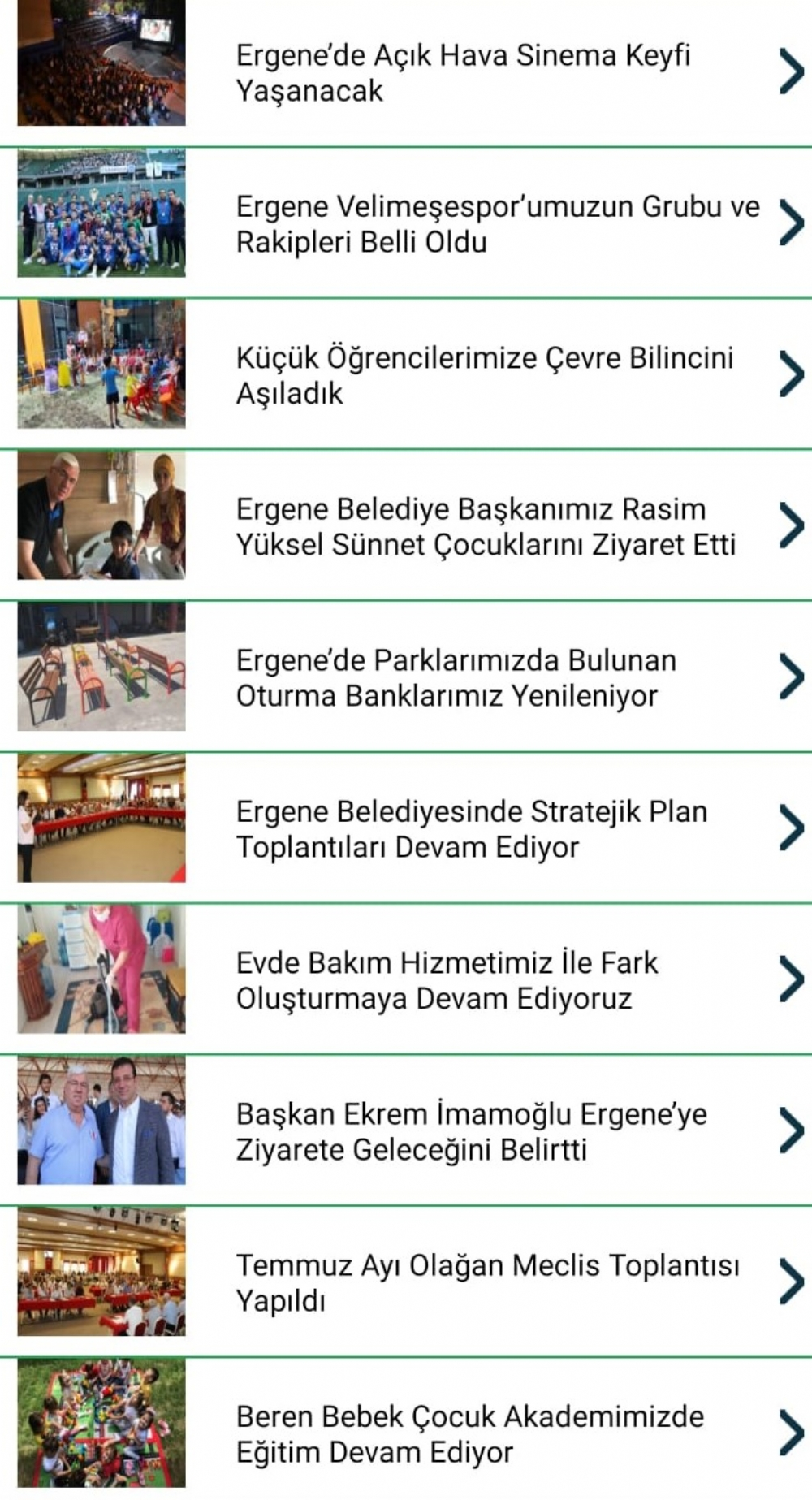Open news about Rasim Yüksel visiting Sünnet Çocukları
812x1500 pixels.
click(x=406, y=525)
